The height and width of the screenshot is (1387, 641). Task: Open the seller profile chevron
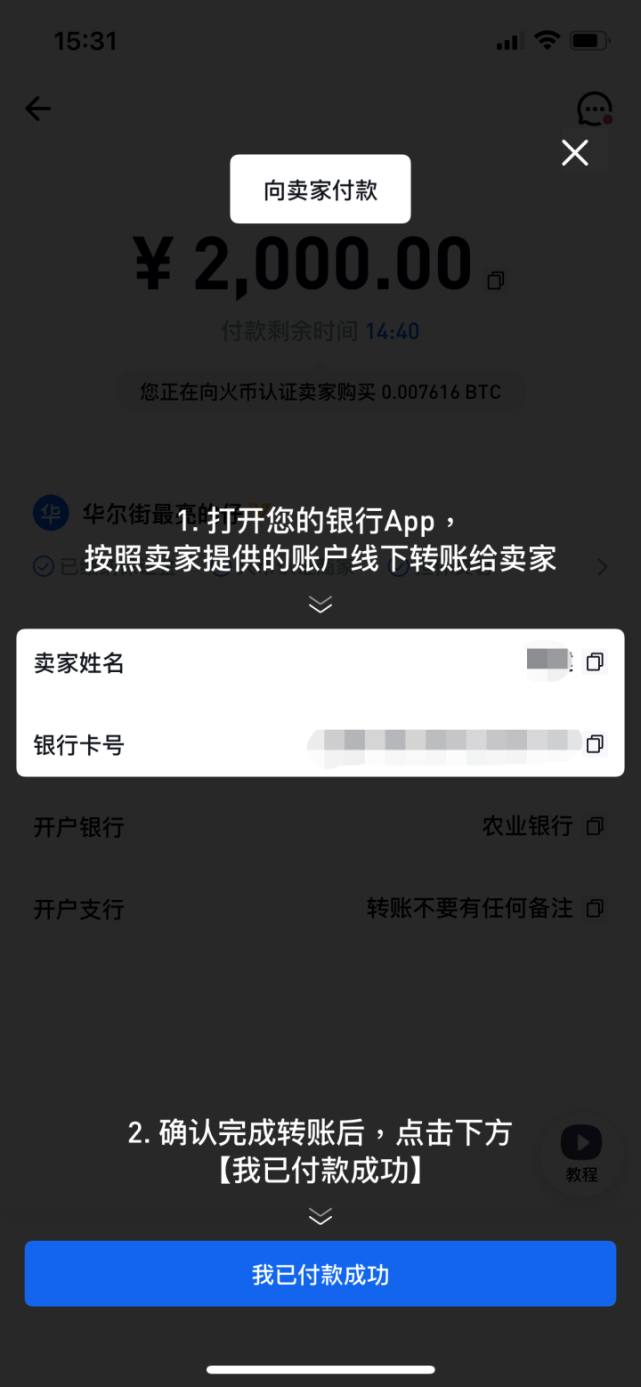(602, 567)
